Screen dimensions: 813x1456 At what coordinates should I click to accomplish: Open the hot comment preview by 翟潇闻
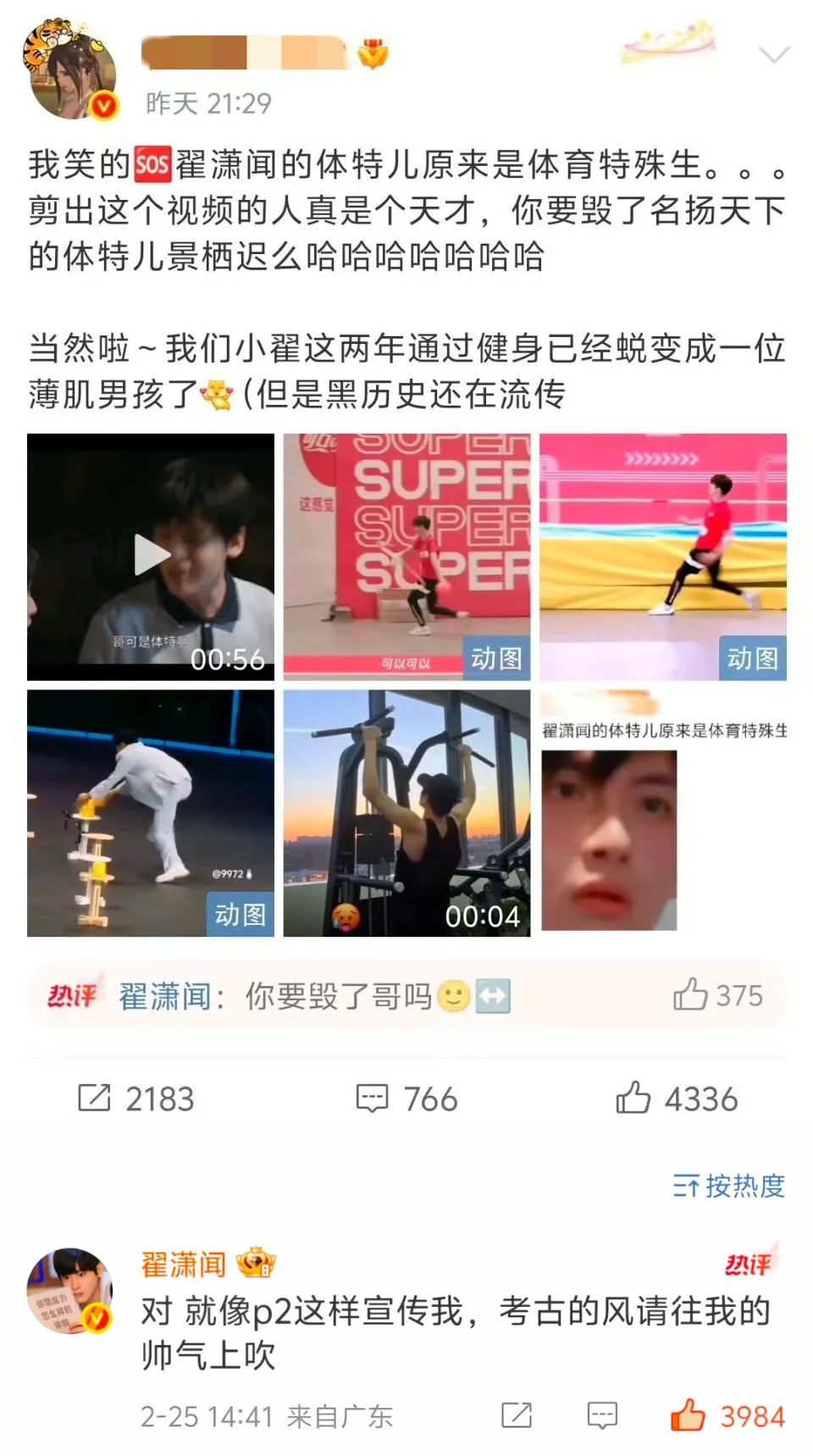click(x=406, y=996)
